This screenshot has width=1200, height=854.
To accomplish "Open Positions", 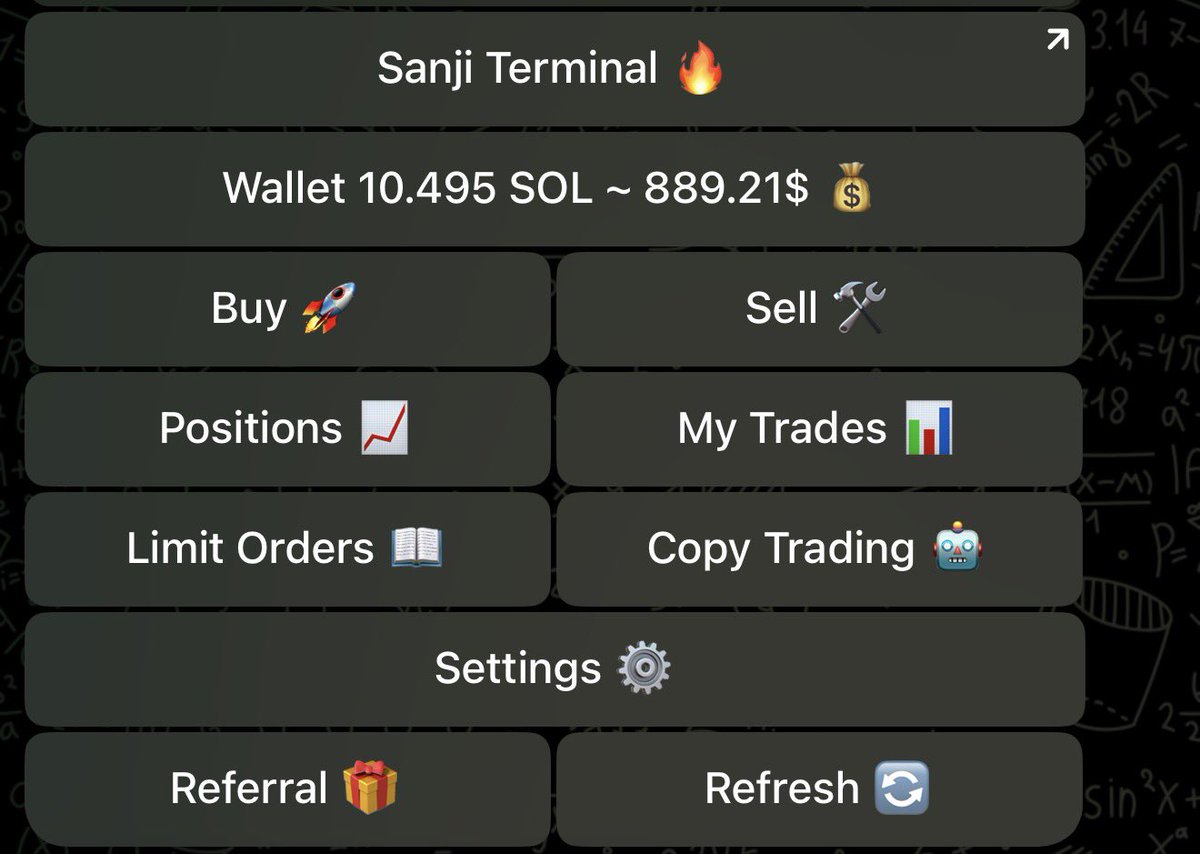I will [287, 429].
